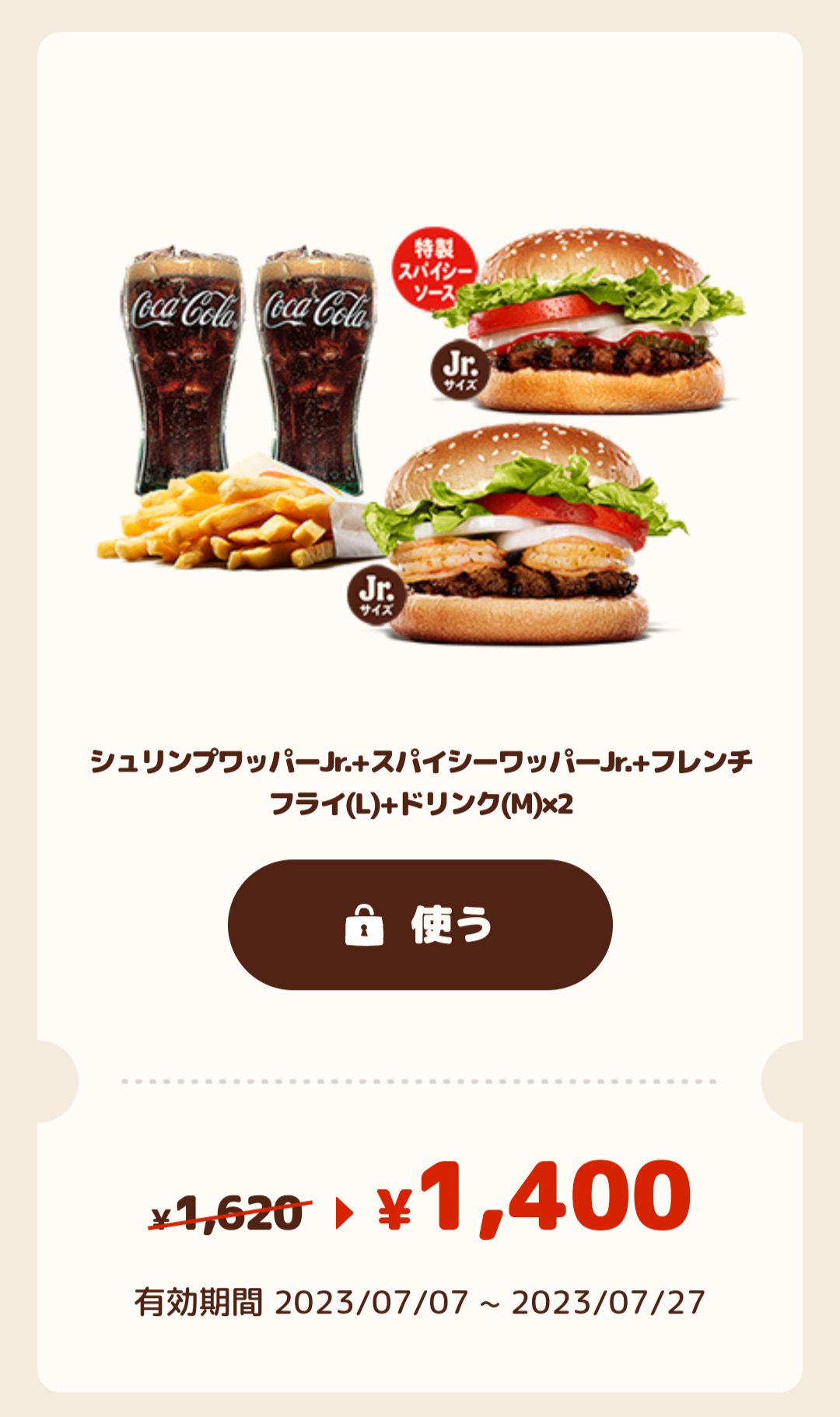Tap the 使う button to use this coupon
840x1417 pixels.
pyautogui.click(x=420, y=924)
